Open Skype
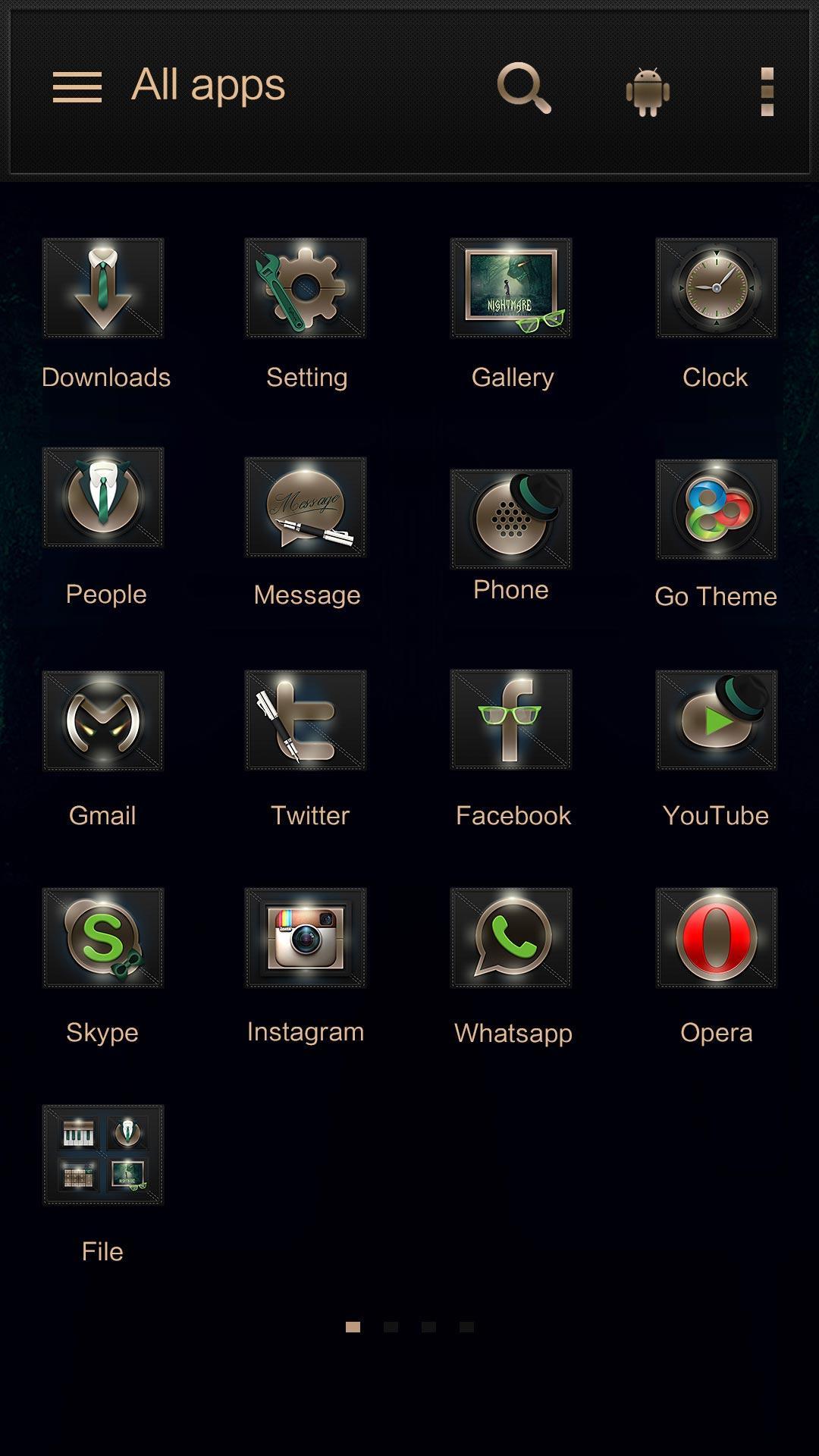 [102, 937]
